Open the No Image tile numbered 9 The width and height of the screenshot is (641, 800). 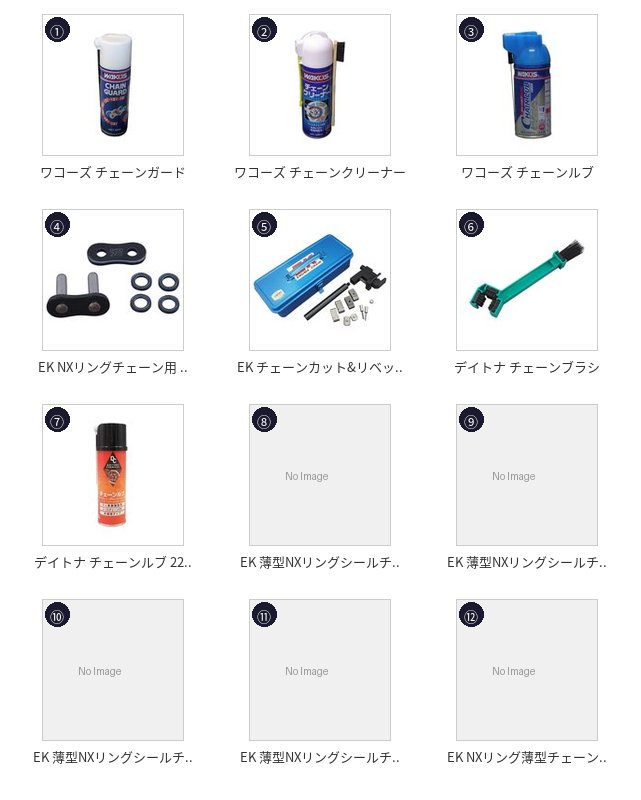pyautogui.click(x=527, y=475)
